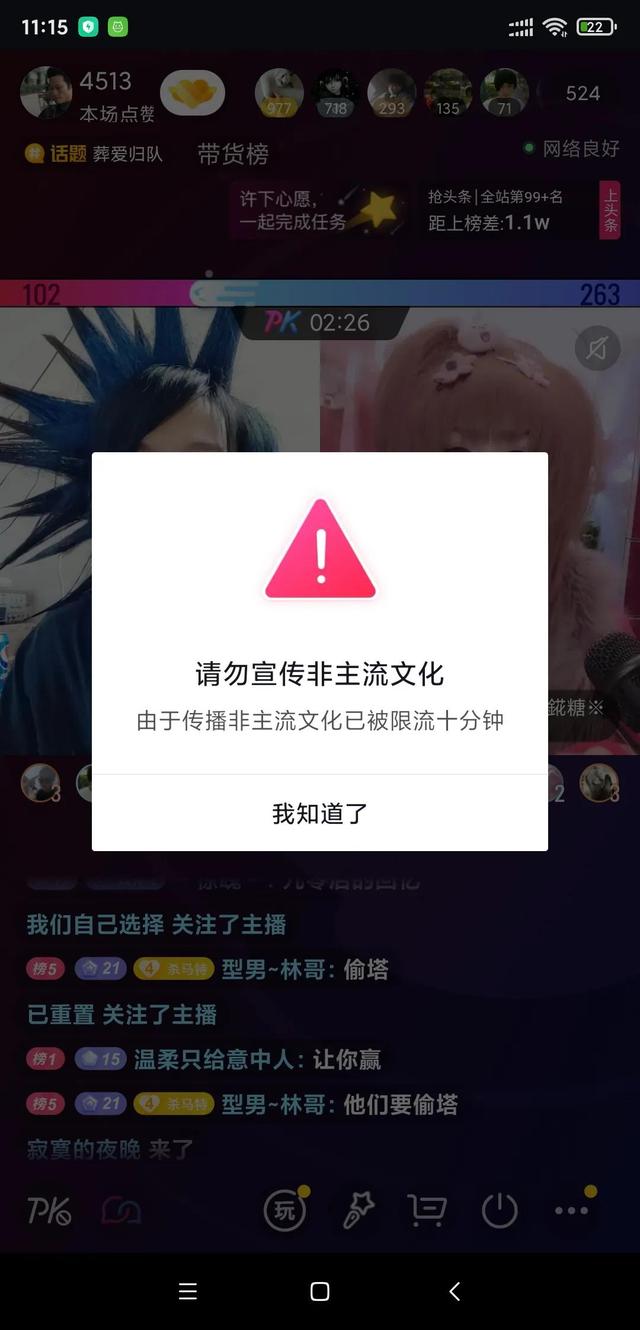The height and width of the screenshot is (1330, 640).
Task: Open the PK button in bottom toolbar
Action: coord(48,1211)
